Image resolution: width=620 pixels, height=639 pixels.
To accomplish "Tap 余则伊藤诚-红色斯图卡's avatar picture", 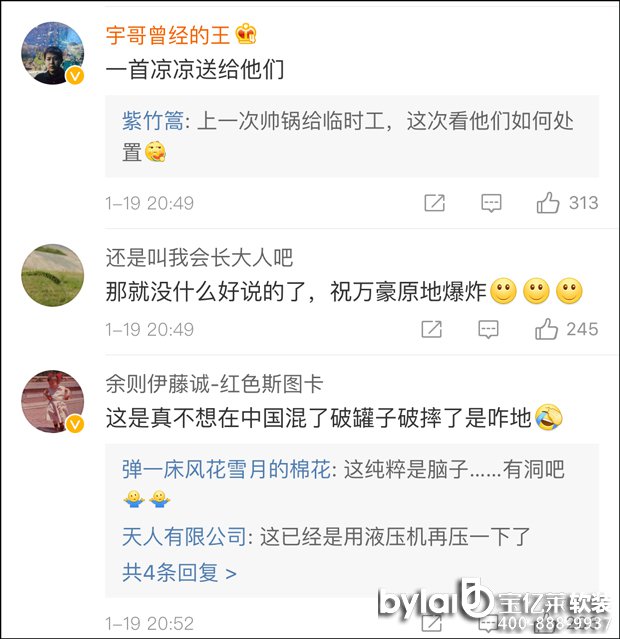I will [x=52, y=401].
